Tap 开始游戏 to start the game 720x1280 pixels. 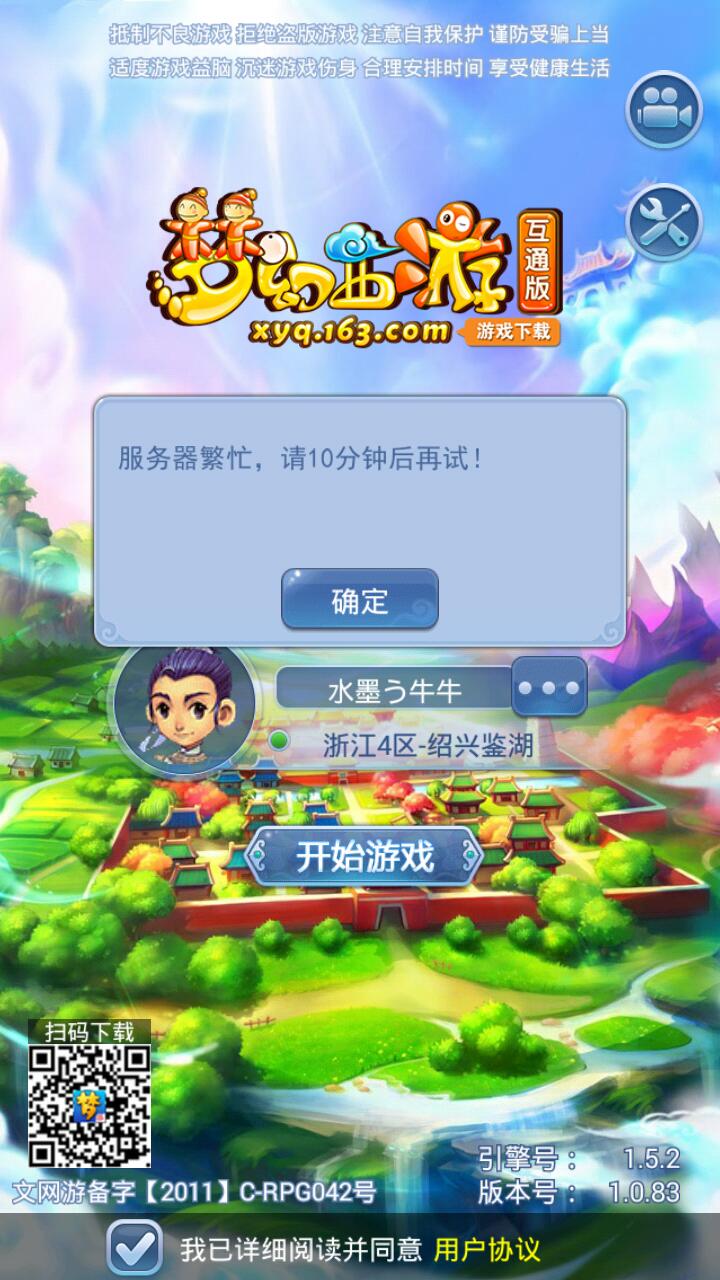[x=364, y=857]
